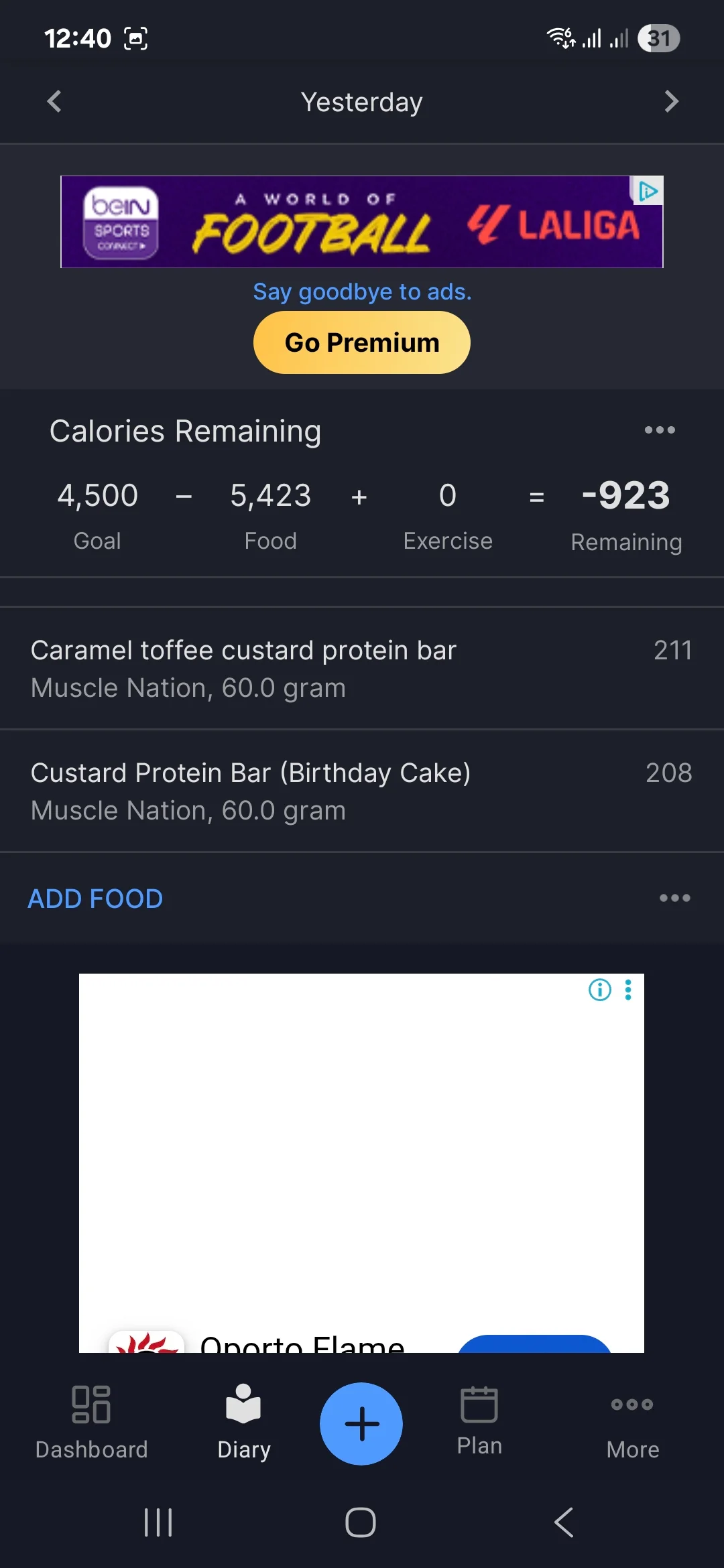724x1568 pixels.
Task: Open recent apps from the navigation bar
Action: point(158,1522)
